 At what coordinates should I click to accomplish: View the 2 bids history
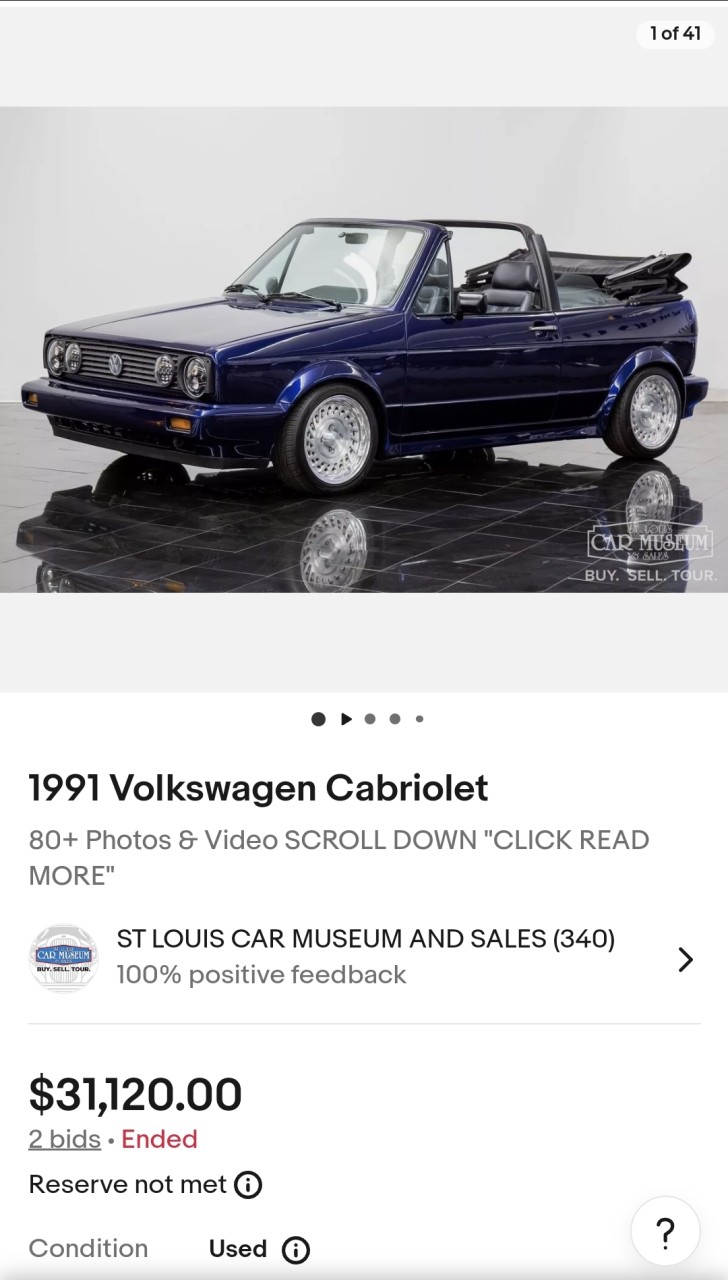click(64, 1139)
